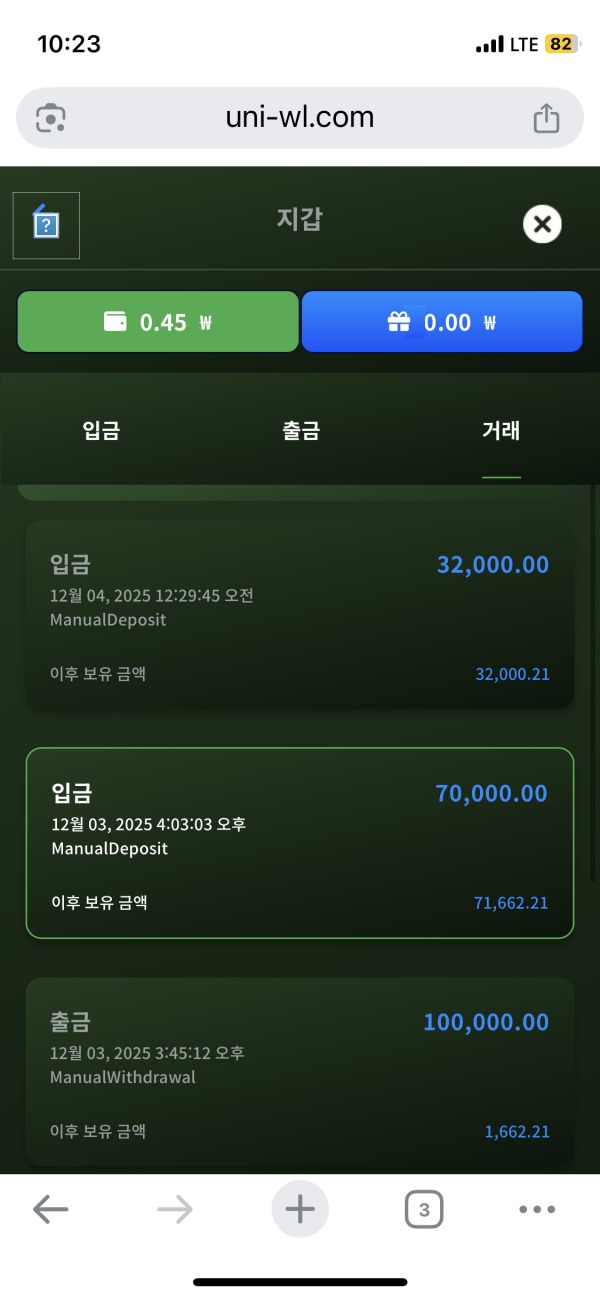Tap the green 0.45 ₩ wallet balance button

click(x=158, y=322)
